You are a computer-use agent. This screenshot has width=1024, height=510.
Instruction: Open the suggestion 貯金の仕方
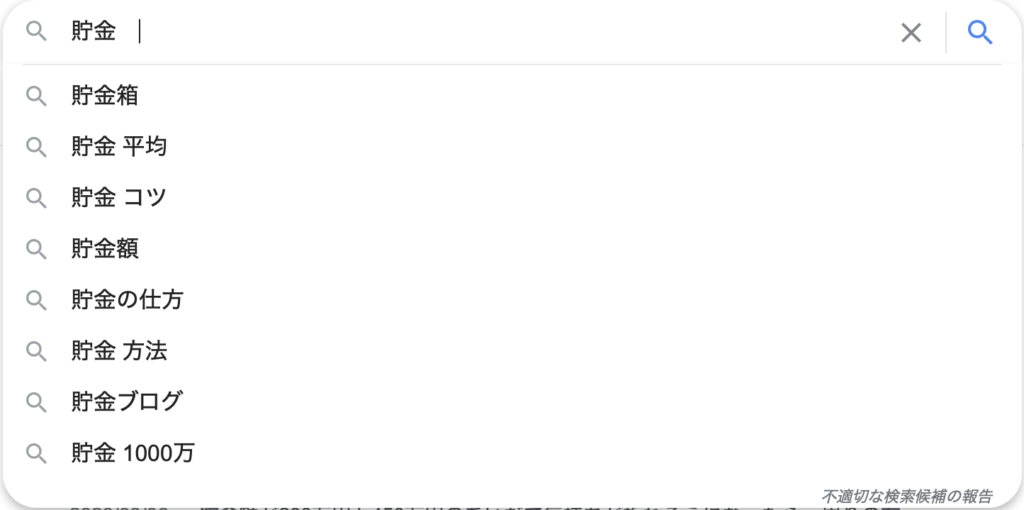pos(126,300)
